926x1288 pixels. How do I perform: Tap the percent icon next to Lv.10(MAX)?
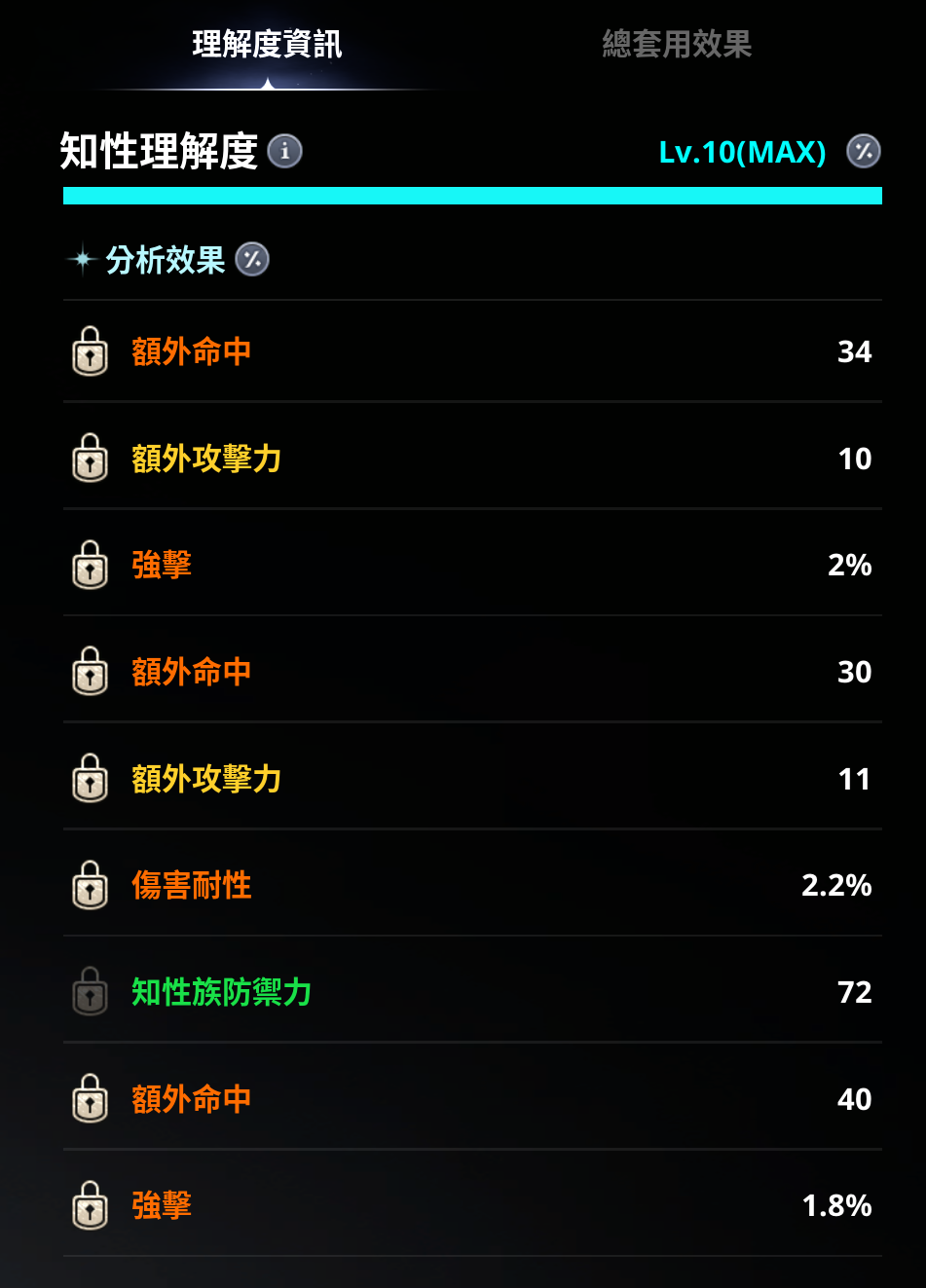[x=863, y=152]
